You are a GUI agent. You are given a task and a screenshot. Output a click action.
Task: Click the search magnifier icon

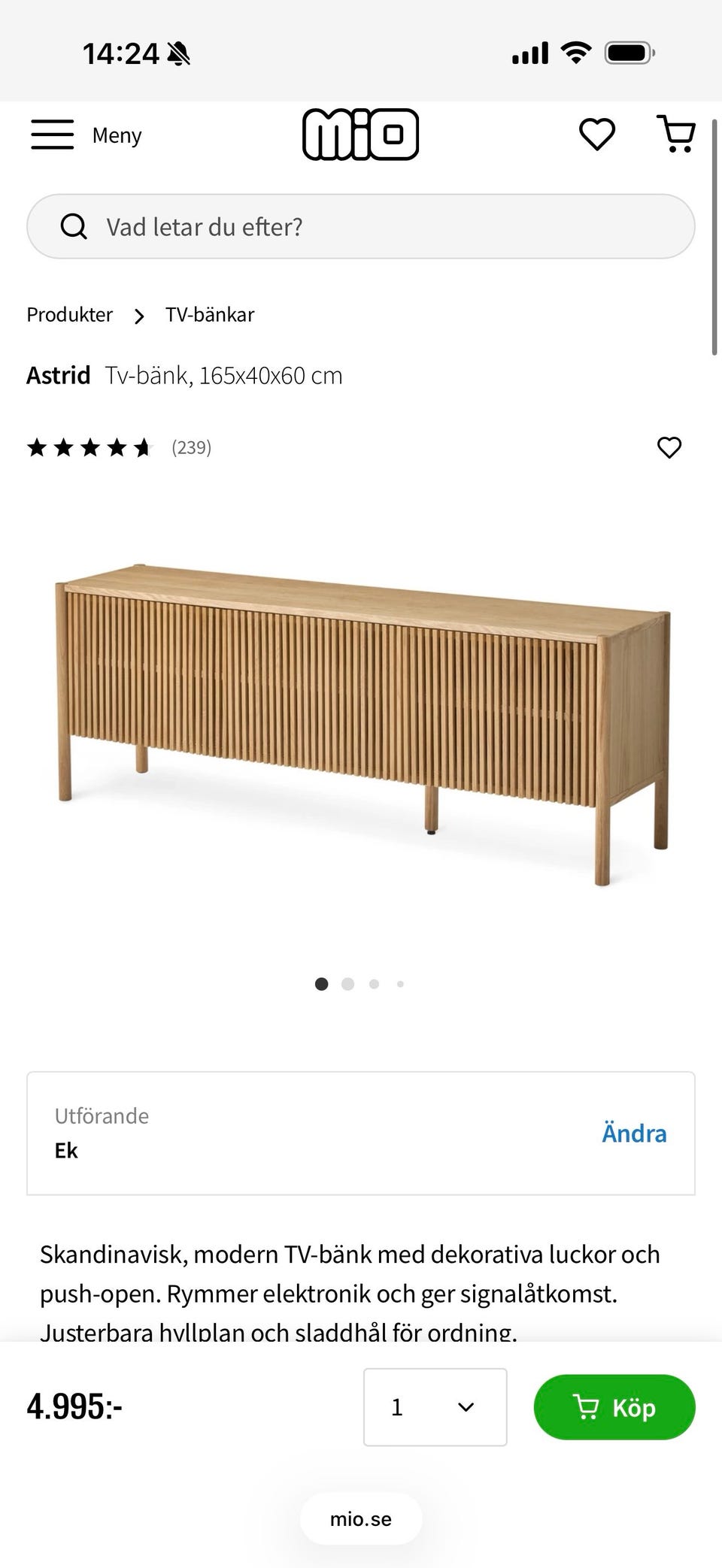pos(74,226)
